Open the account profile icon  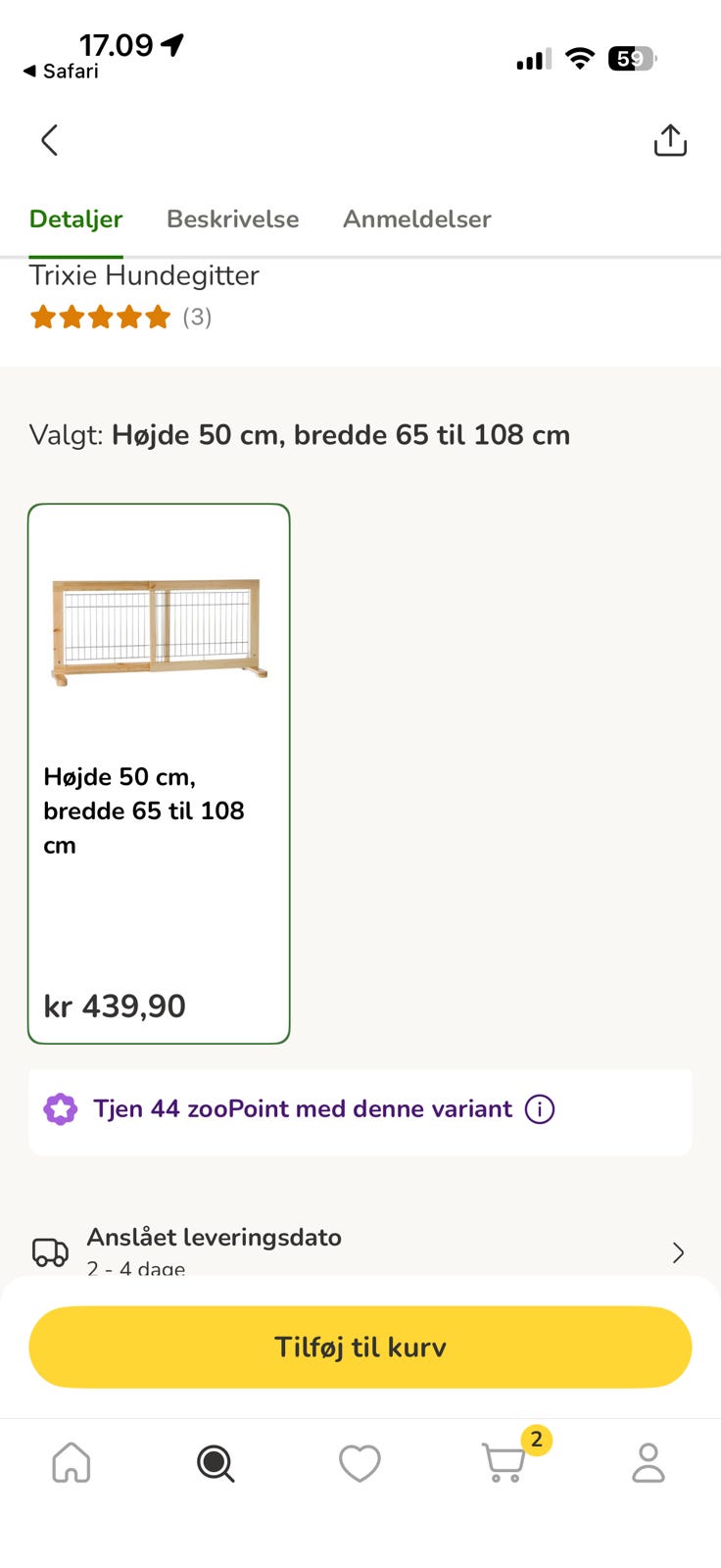coord(648,1463)
